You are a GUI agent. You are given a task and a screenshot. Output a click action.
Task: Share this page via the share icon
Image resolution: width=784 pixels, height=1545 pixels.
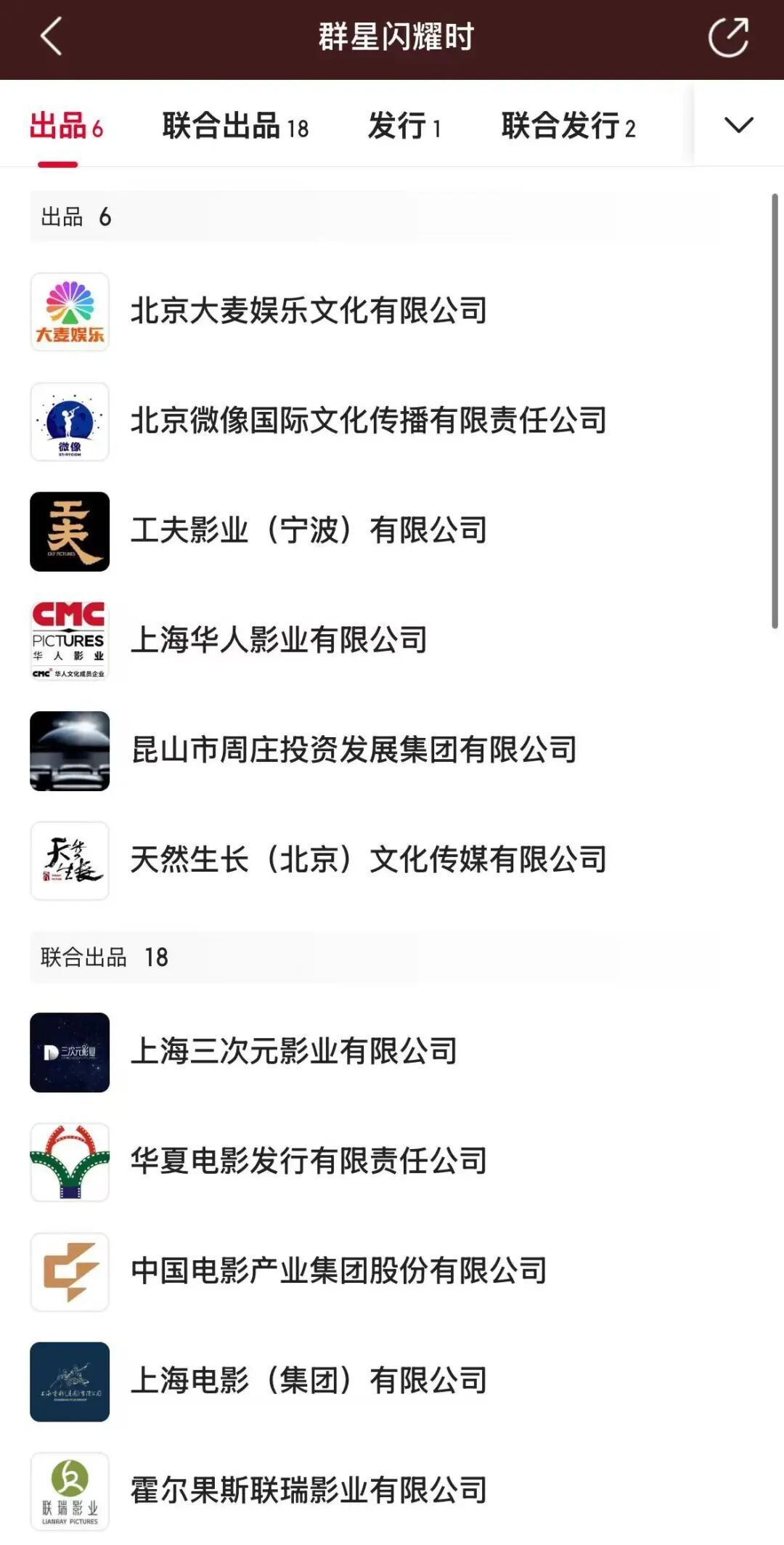pyautogui.click(x=728, y=37)
